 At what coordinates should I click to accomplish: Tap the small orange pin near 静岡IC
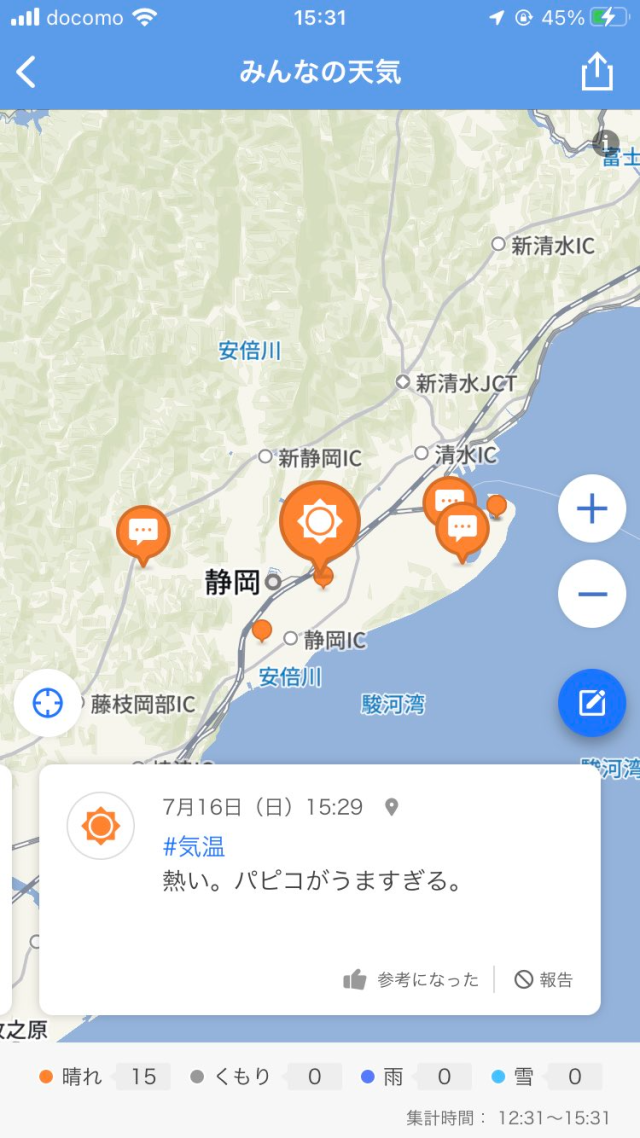click(x=262, y=630)
